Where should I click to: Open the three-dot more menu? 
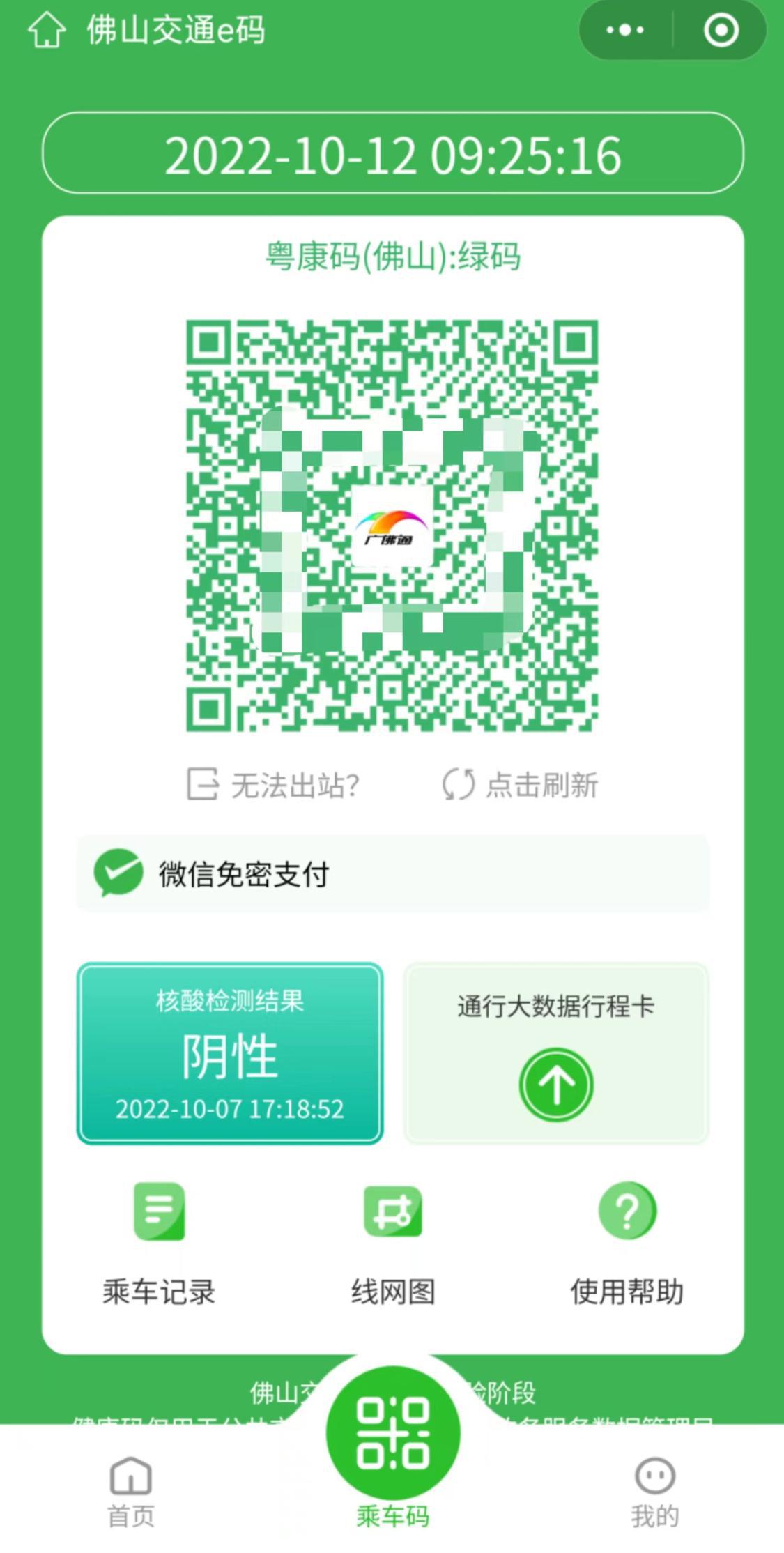click(625, 30)
